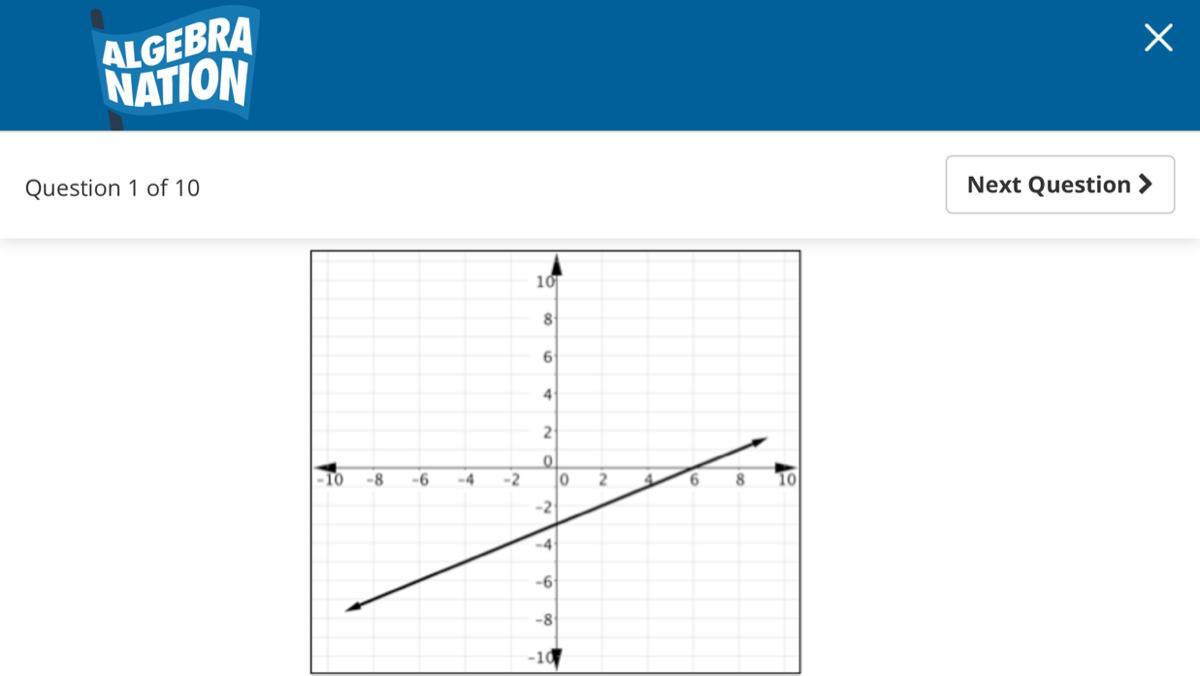Close the quiz with the X icon
This screenshot has width=1200, height=676.
(x=1158, y=38)
